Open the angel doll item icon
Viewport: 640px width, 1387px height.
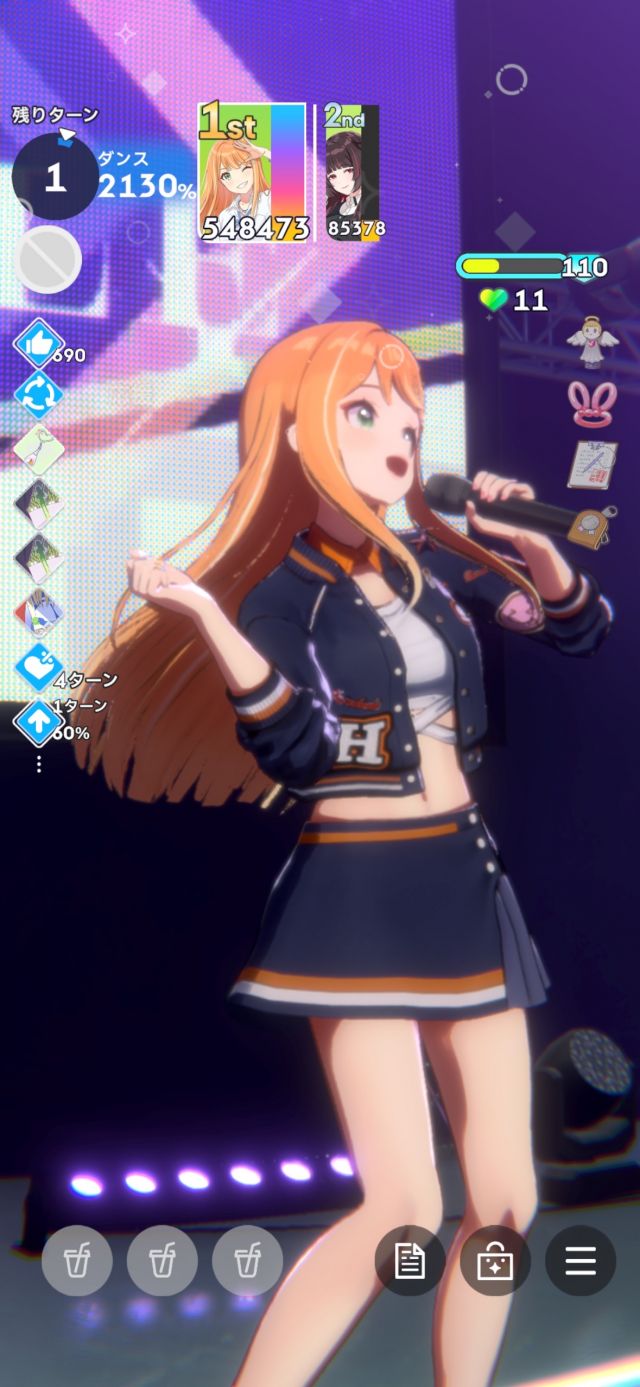pyautogui.click(x=590, y=345)
